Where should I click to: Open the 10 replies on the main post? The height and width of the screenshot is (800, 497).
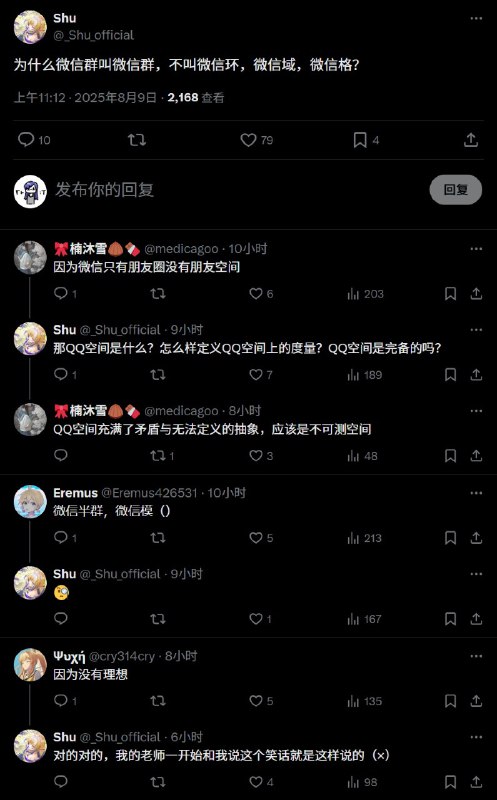click(x=34, y=140)
